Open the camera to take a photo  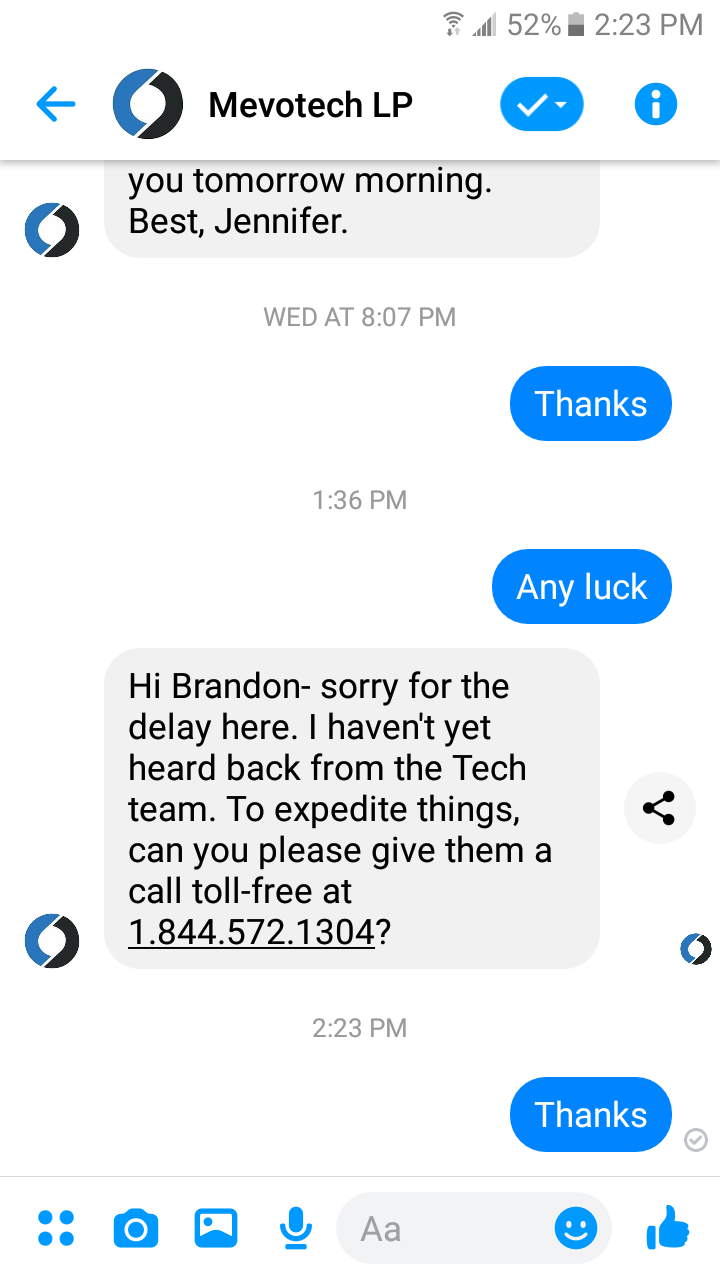[136, 1227]
